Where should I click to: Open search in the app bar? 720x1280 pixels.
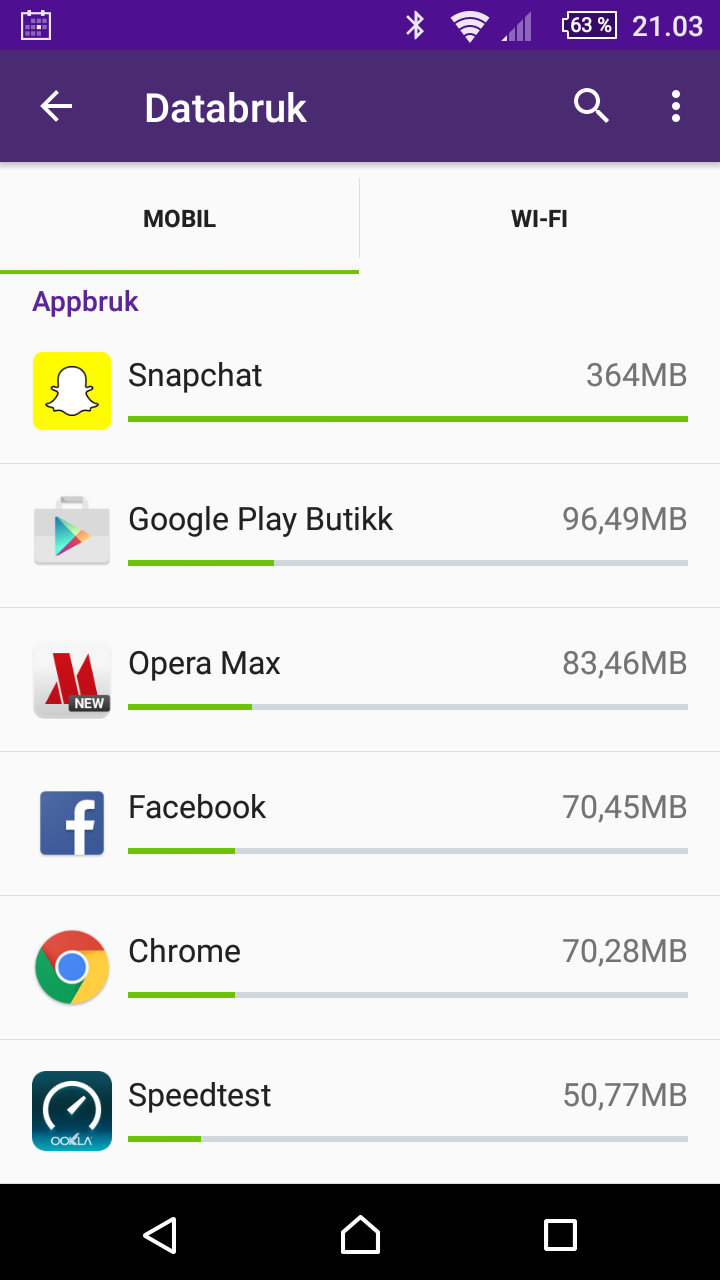click(x=591, y=106)
